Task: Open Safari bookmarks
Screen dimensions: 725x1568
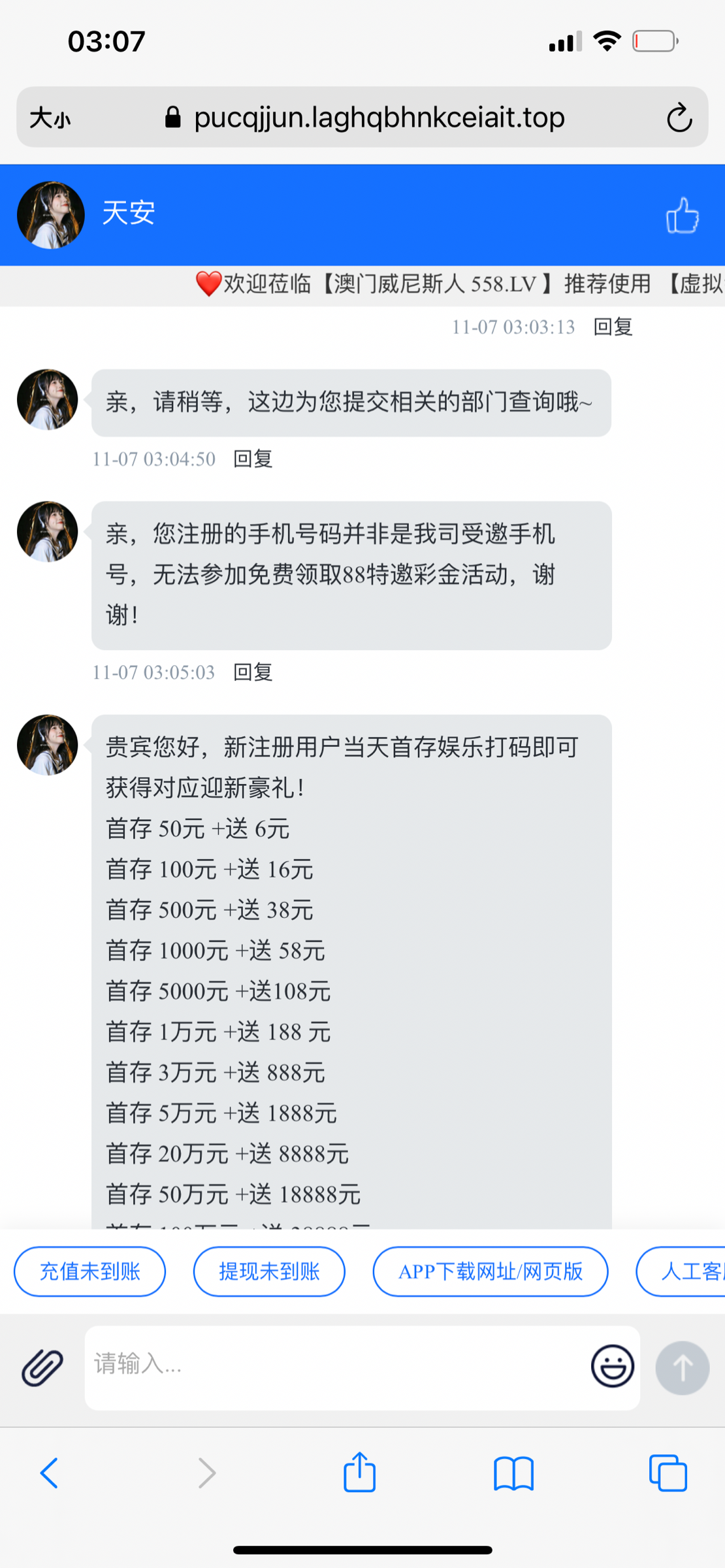Action: [513, 1473]
